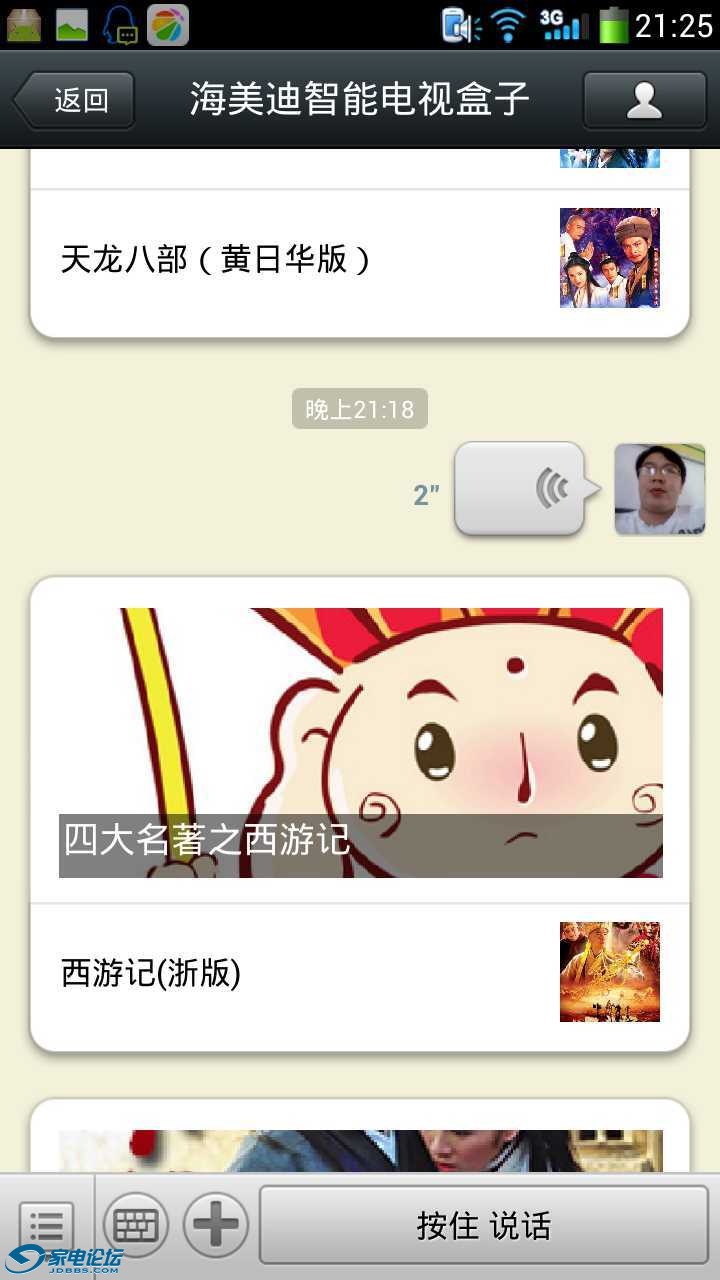Screen dimensions: 720x1280
Task: Switch to keyboard input icon
Action: (135, 1223)
